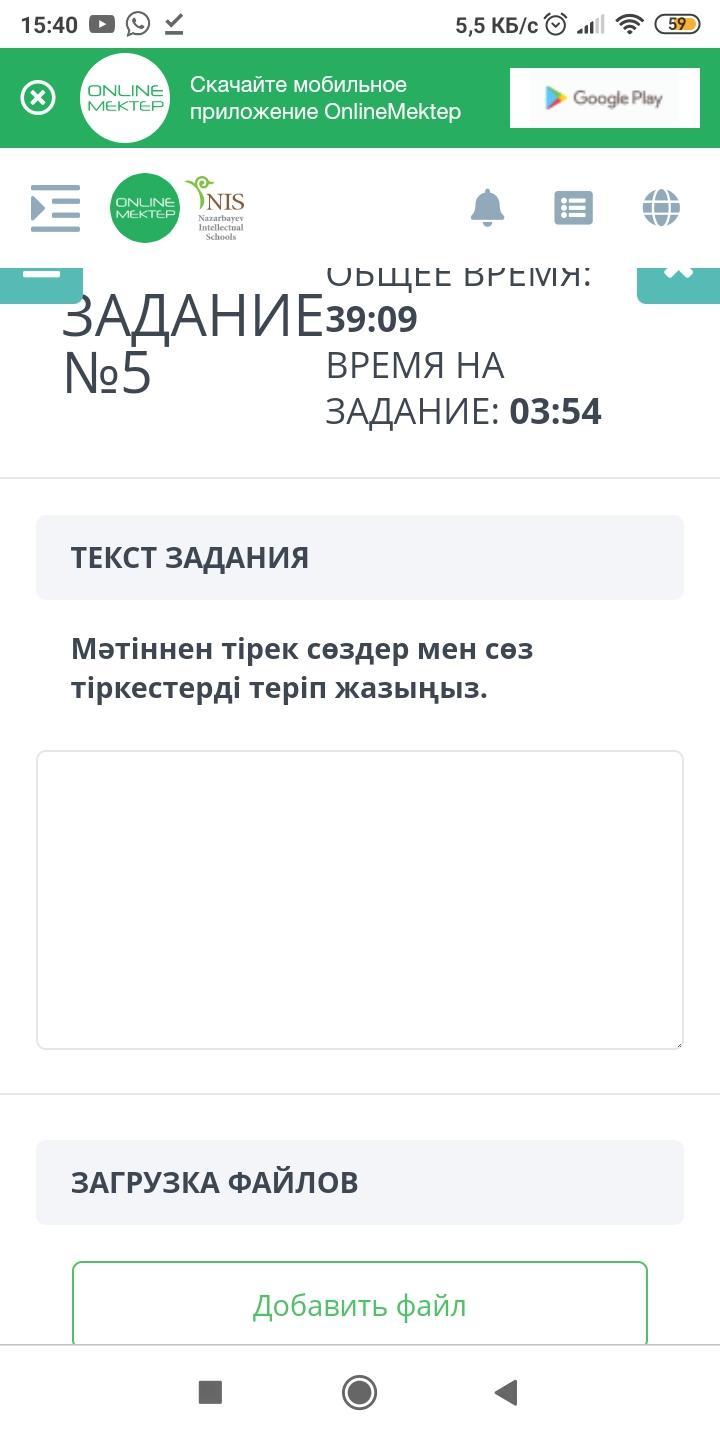This screenshot has height=1440, width=720.
Task: Go to the system home screen
Action: (x=359, y=1392)
